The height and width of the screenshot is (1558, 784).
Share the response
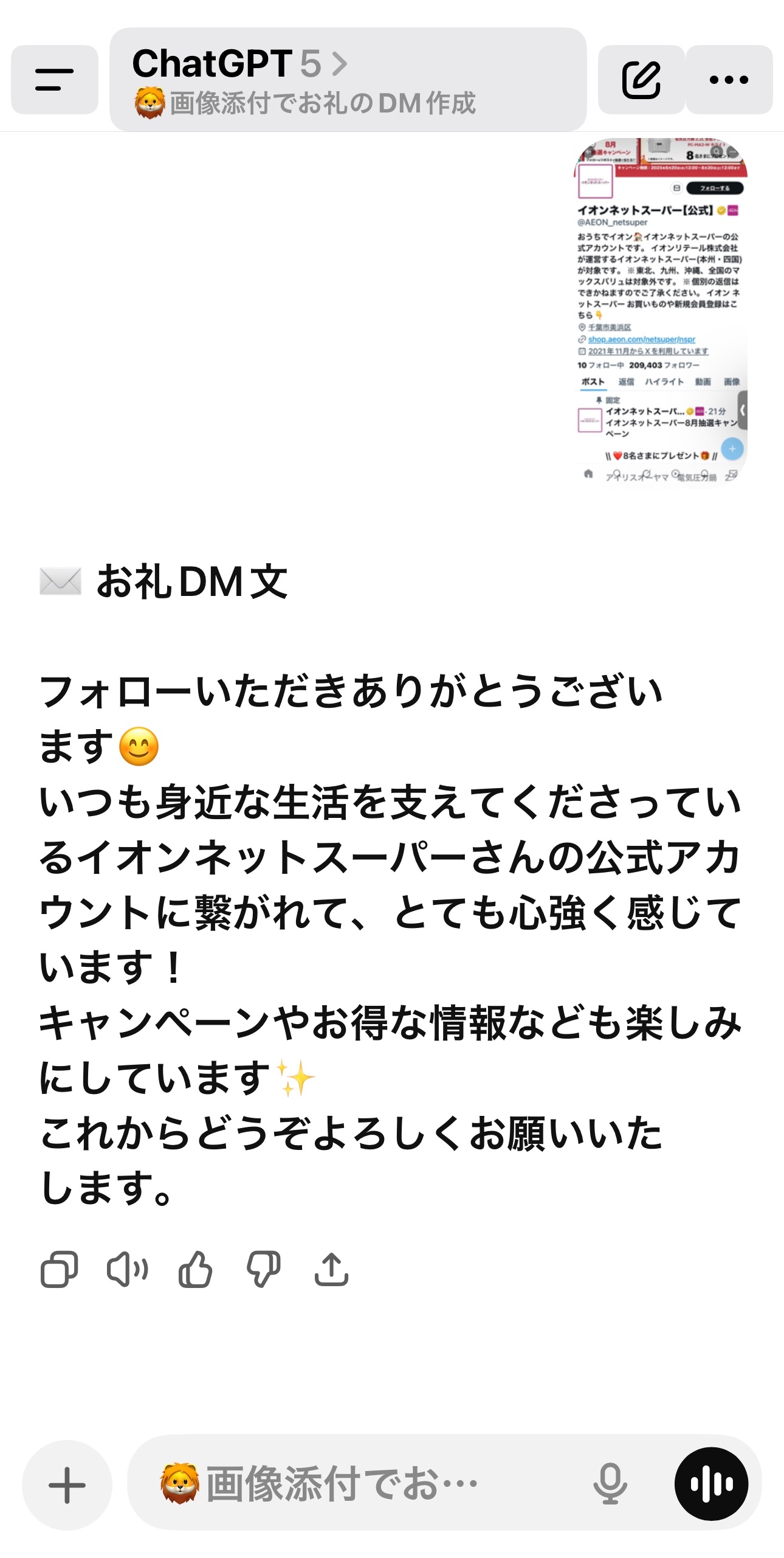(x=331, y=1270)
